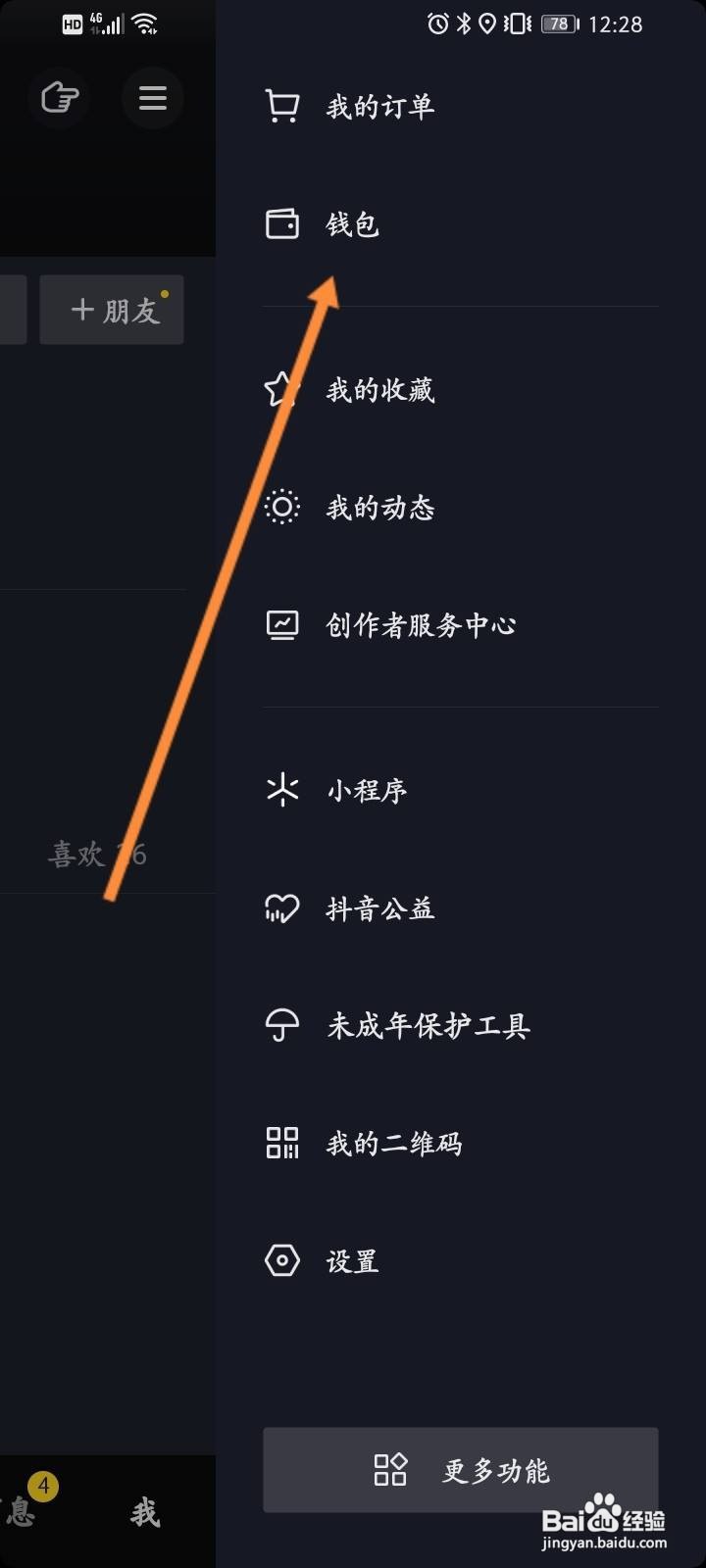The image size is (706, 1568).
Task: Open the hamburger menu icon
Action: click(x=152, y=98)
